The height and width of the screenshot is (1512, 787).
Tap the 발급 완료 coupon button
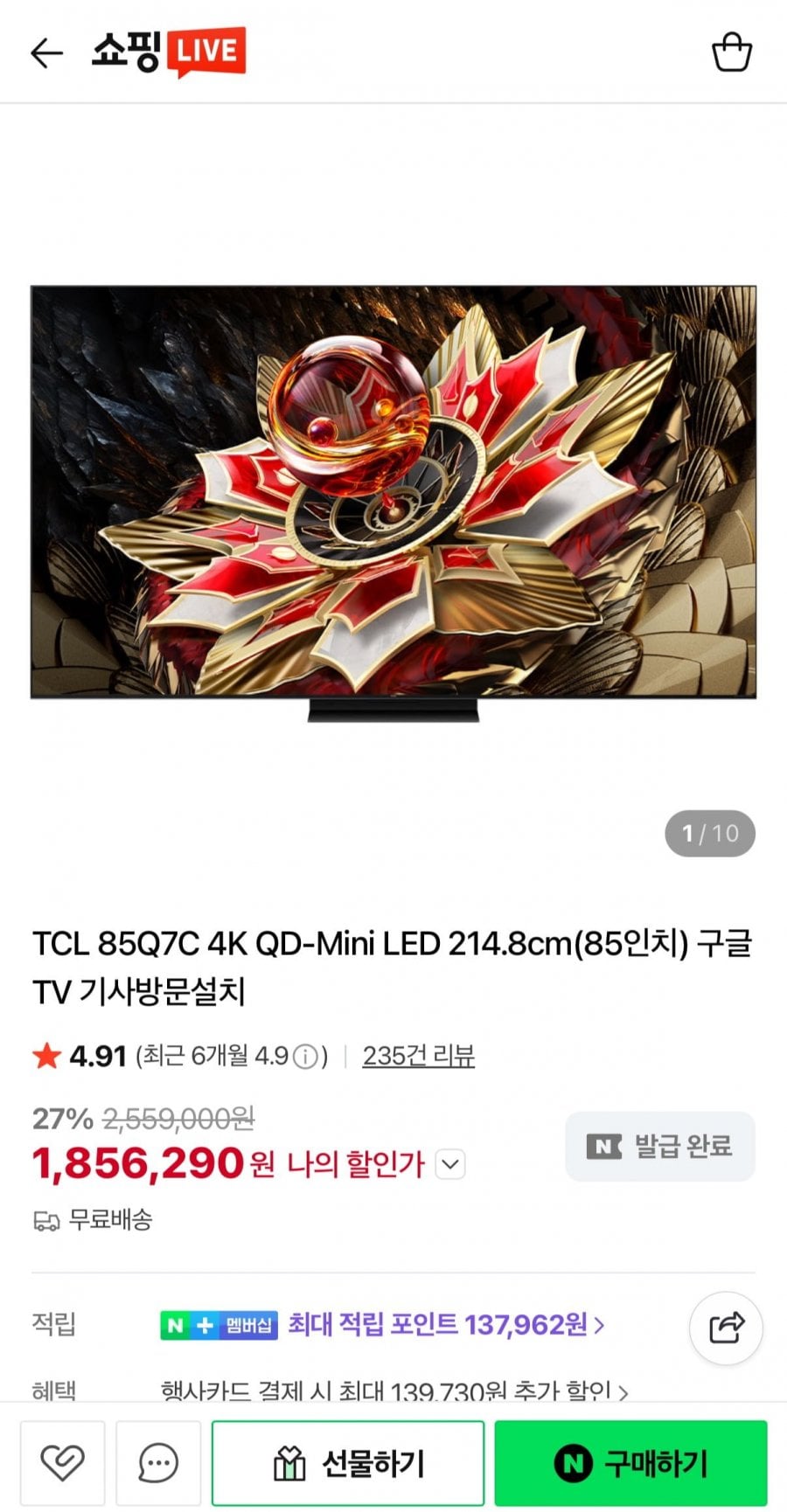[x=660, y=1146]
